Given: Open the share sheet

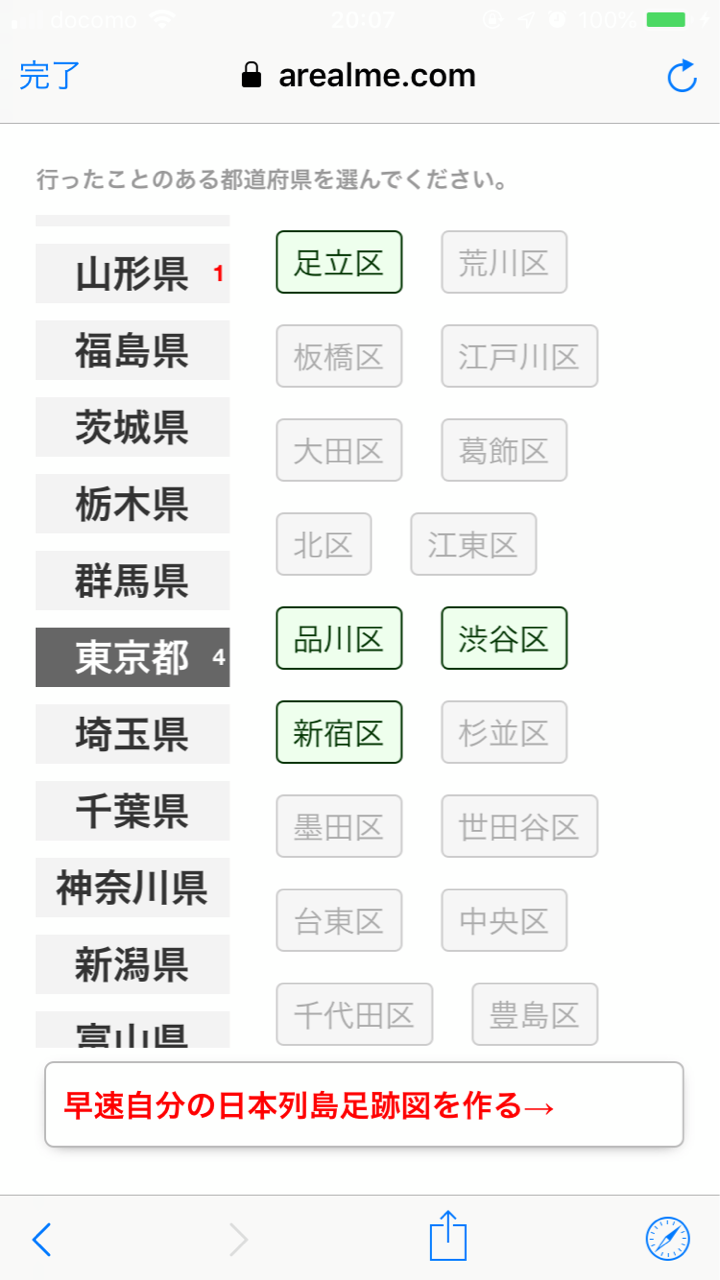Looking at the screenshot, I should (448, 1237).
